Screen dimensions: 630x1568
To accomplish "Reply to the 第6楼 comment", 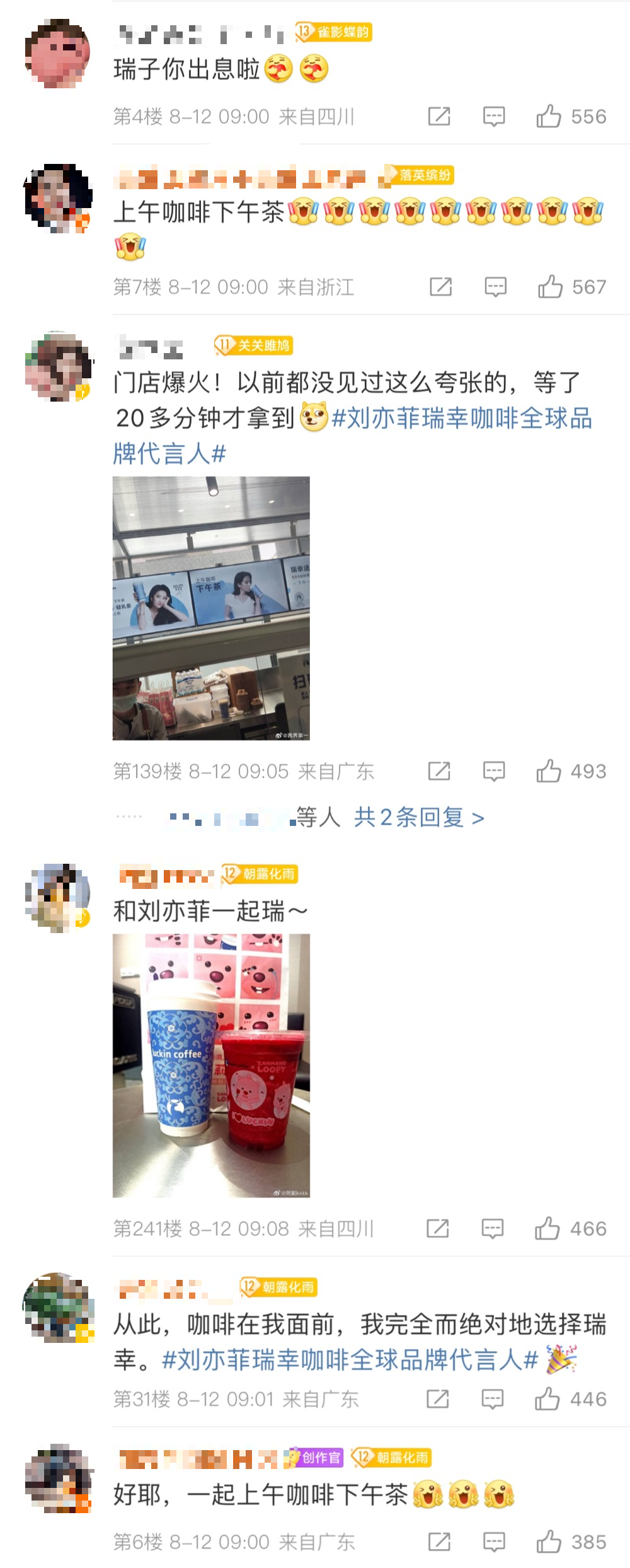I will [x=494, y=1542].
